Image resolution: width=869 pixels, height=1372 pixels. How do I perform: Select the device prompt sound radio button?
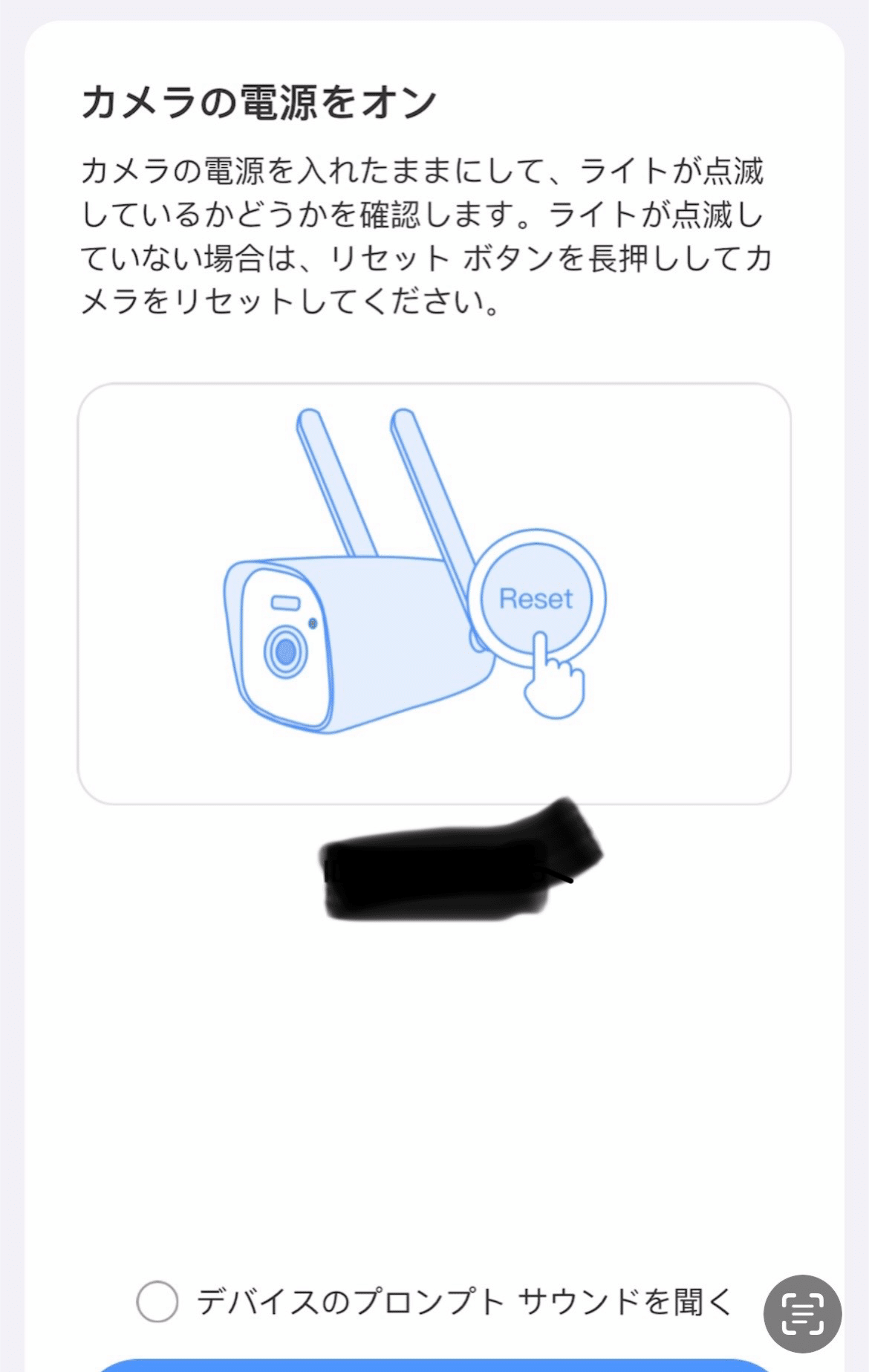click(157, 1301)
